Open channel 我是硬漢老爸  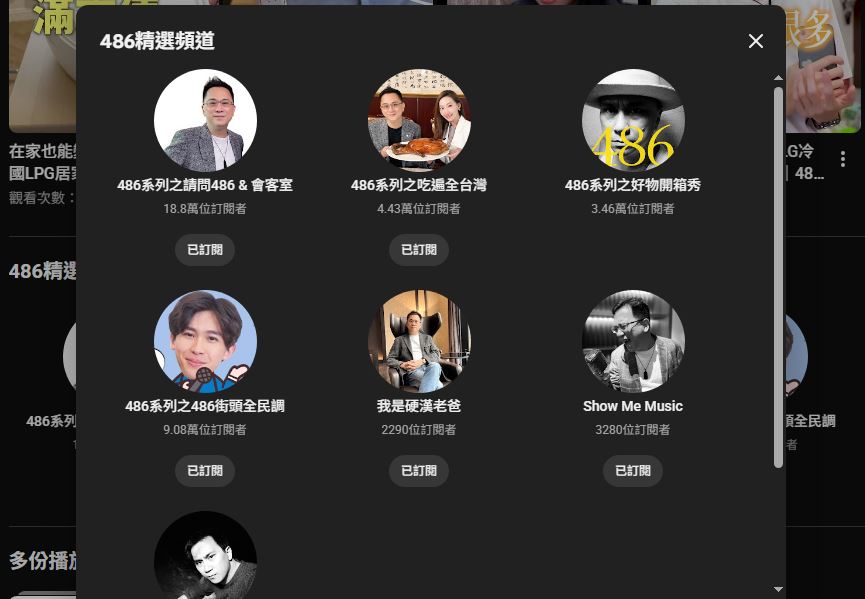coord(419,342)
